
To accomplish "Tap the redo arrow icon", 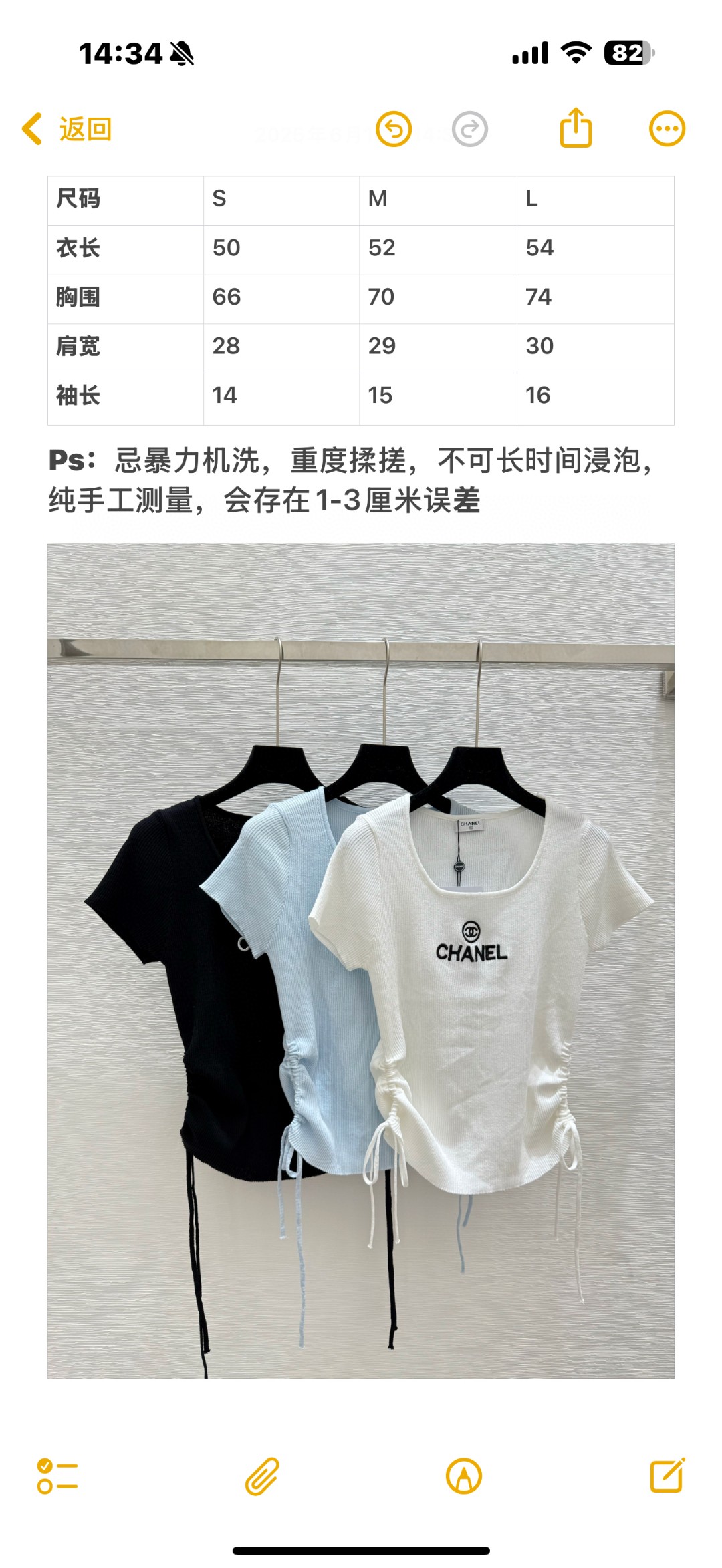I will tap(469, 129).
